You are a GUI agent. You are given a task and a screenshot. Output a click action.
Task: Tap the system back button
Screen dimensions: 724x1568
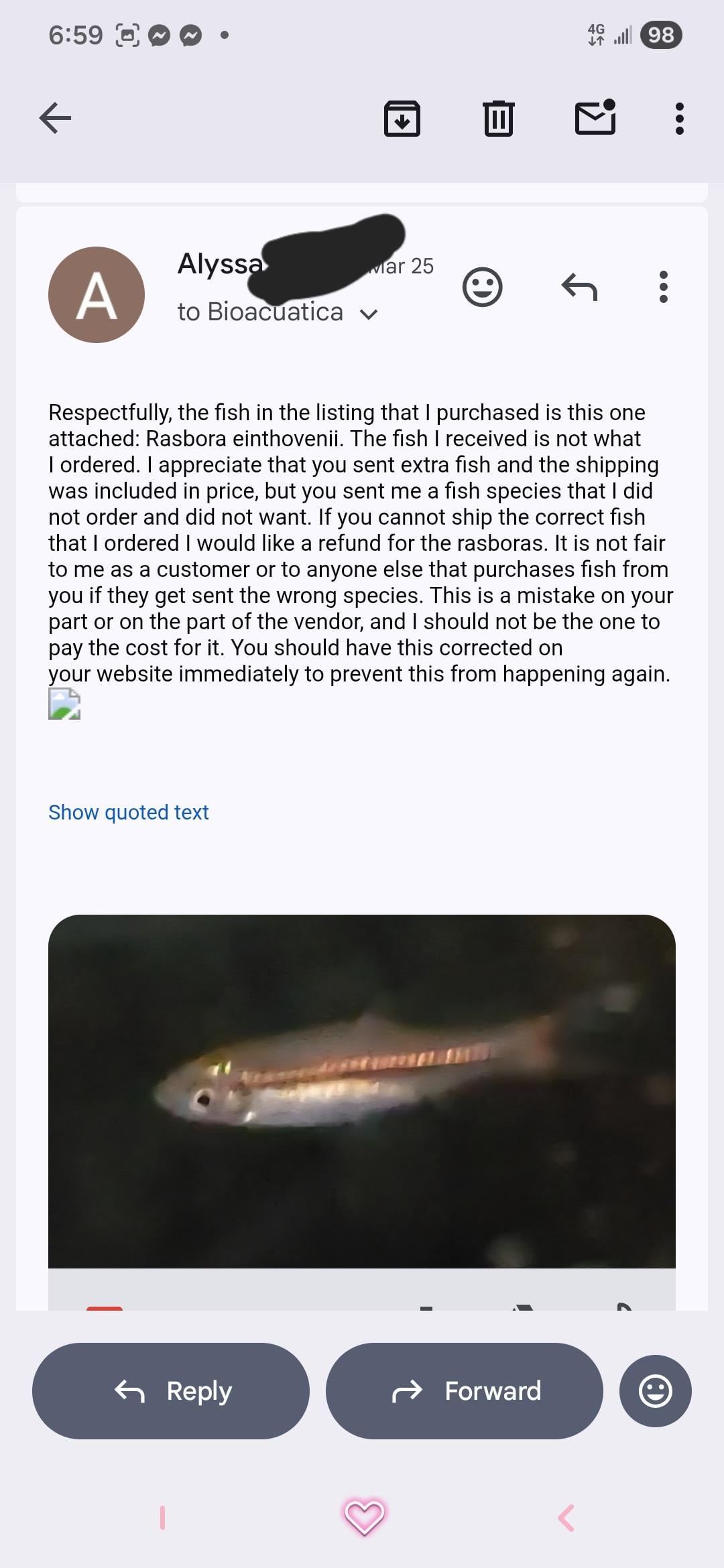coord(566,1518)
